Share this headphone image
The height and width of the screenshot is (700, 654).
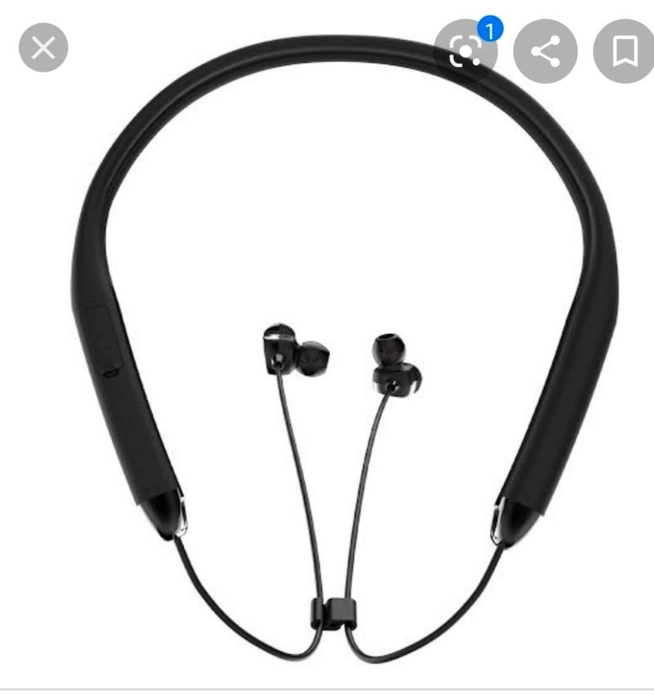(545, 50)
